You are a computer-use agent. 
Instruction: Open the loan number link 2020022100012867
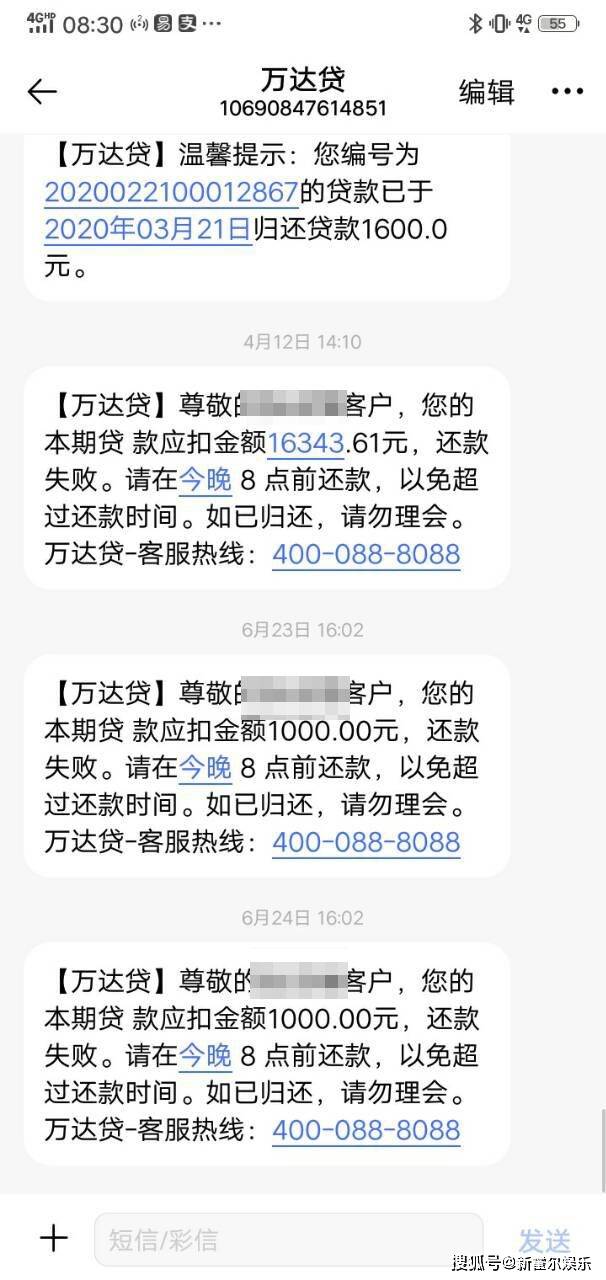[171, 192]
